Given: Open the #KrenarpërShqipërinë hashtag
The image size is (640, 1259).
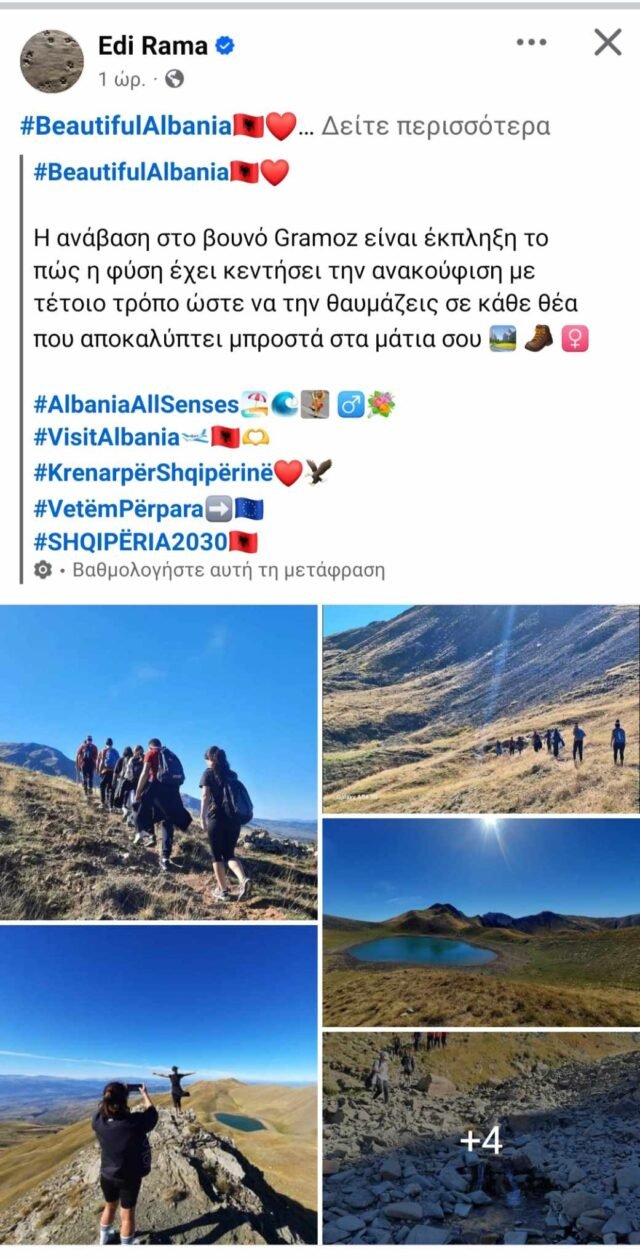Looking at the screenshot, I should (152, 473).
